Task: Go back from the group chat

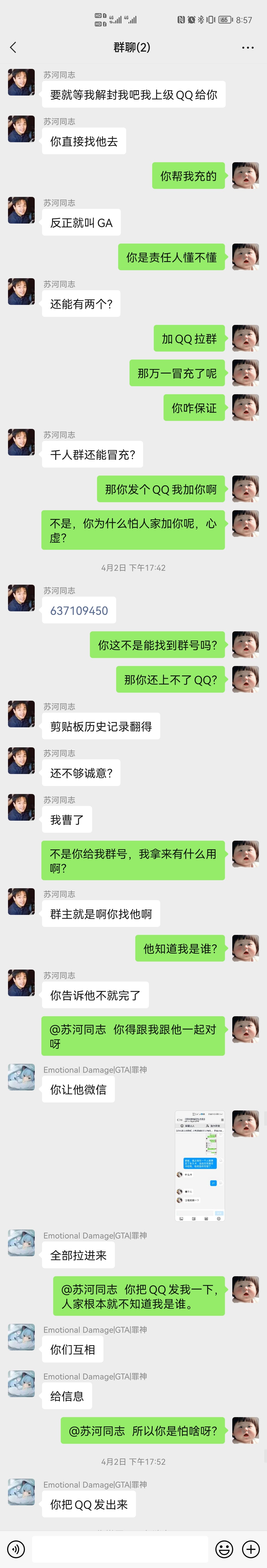Action: 13,48
